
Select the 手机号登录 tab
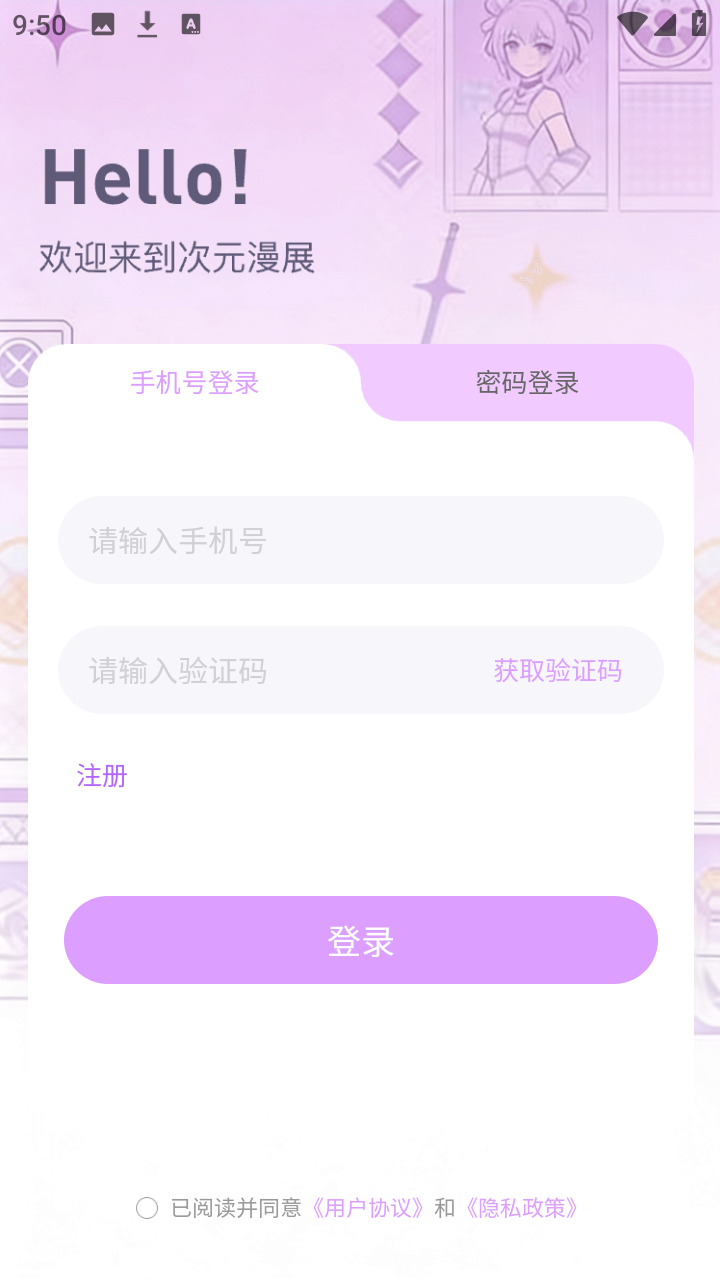(x=194, y=381)
